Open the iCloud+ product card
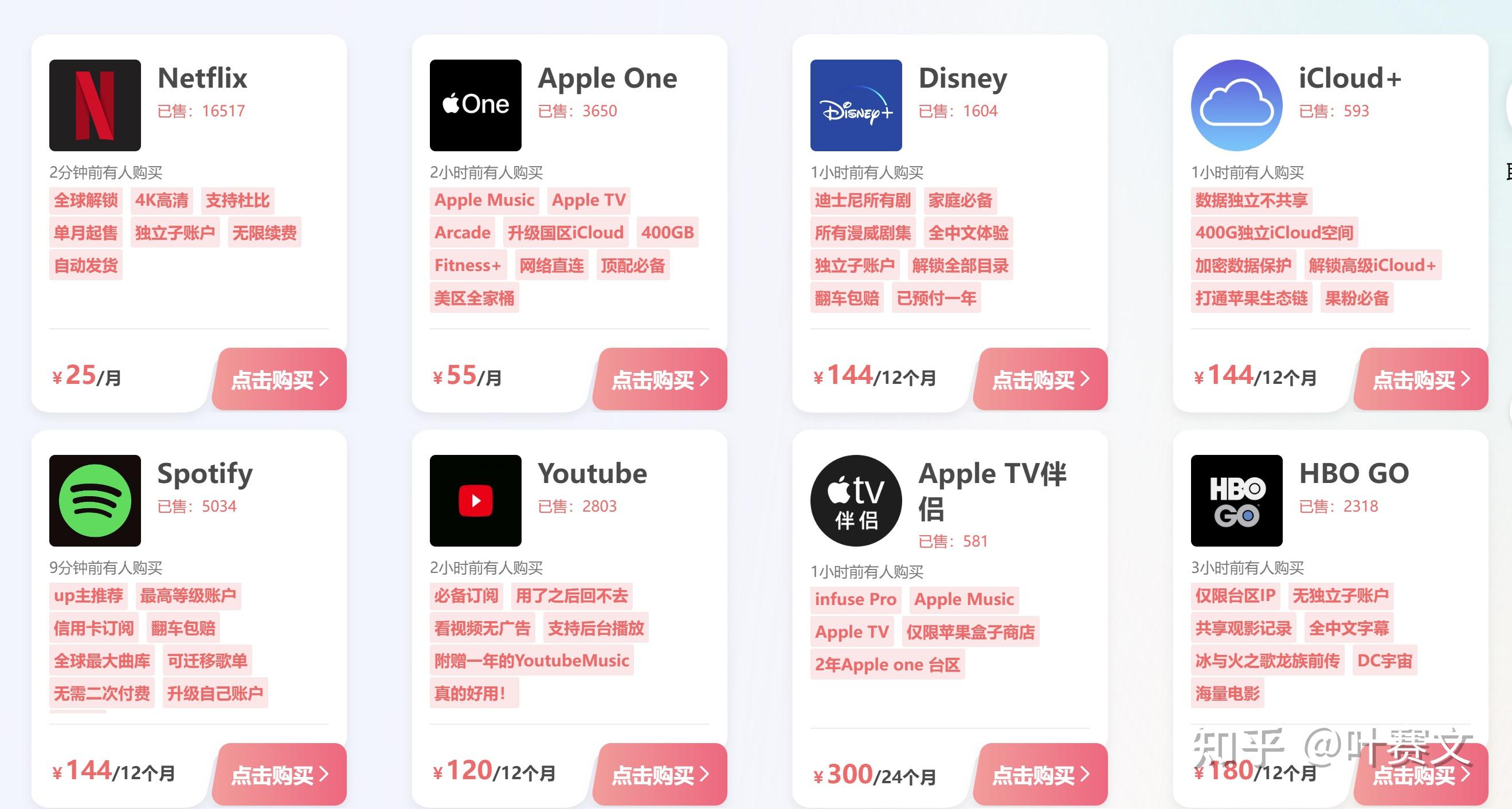The height and width of the screenshot is (809, 1512). [1349, 78]
